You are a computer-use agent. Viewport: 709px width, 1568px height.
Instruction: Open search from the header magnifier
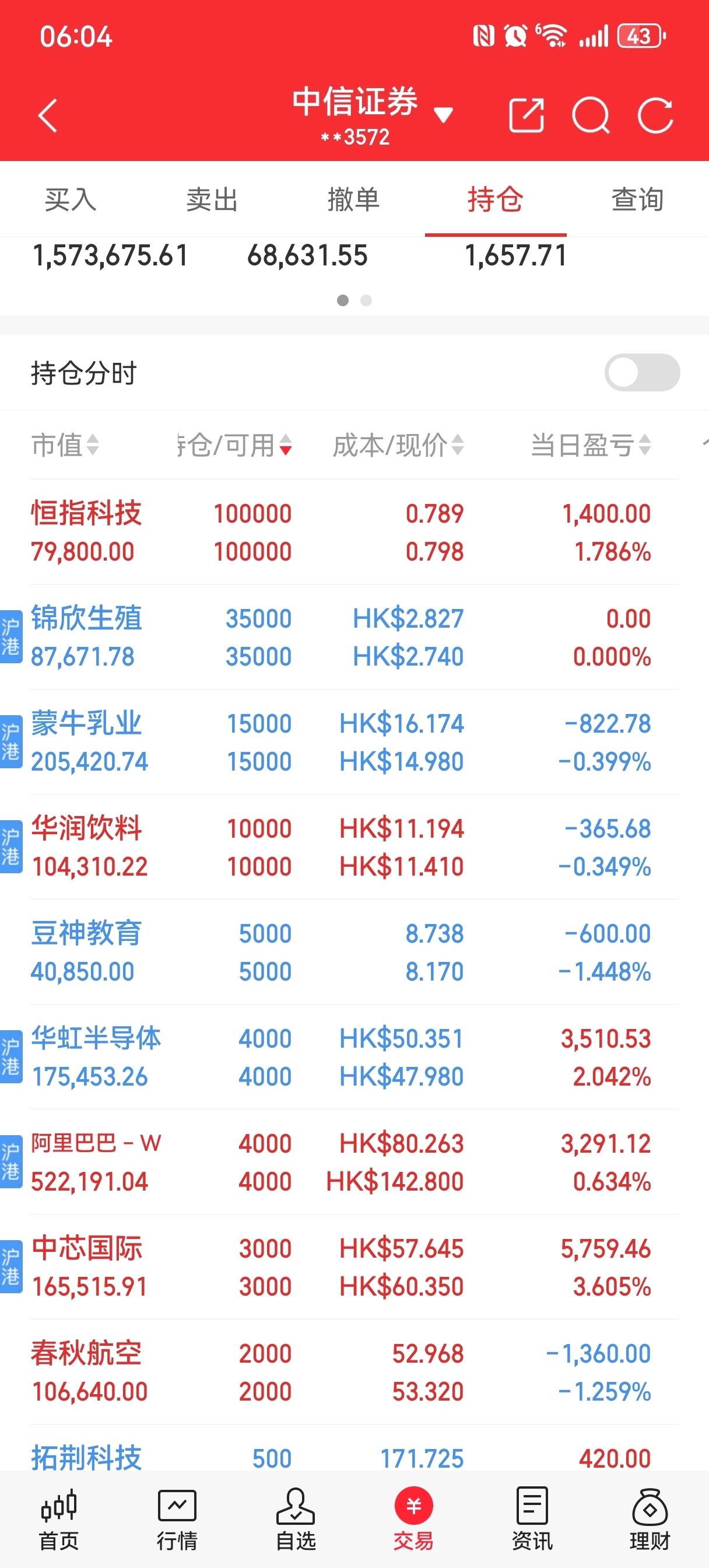click(590, 115)
